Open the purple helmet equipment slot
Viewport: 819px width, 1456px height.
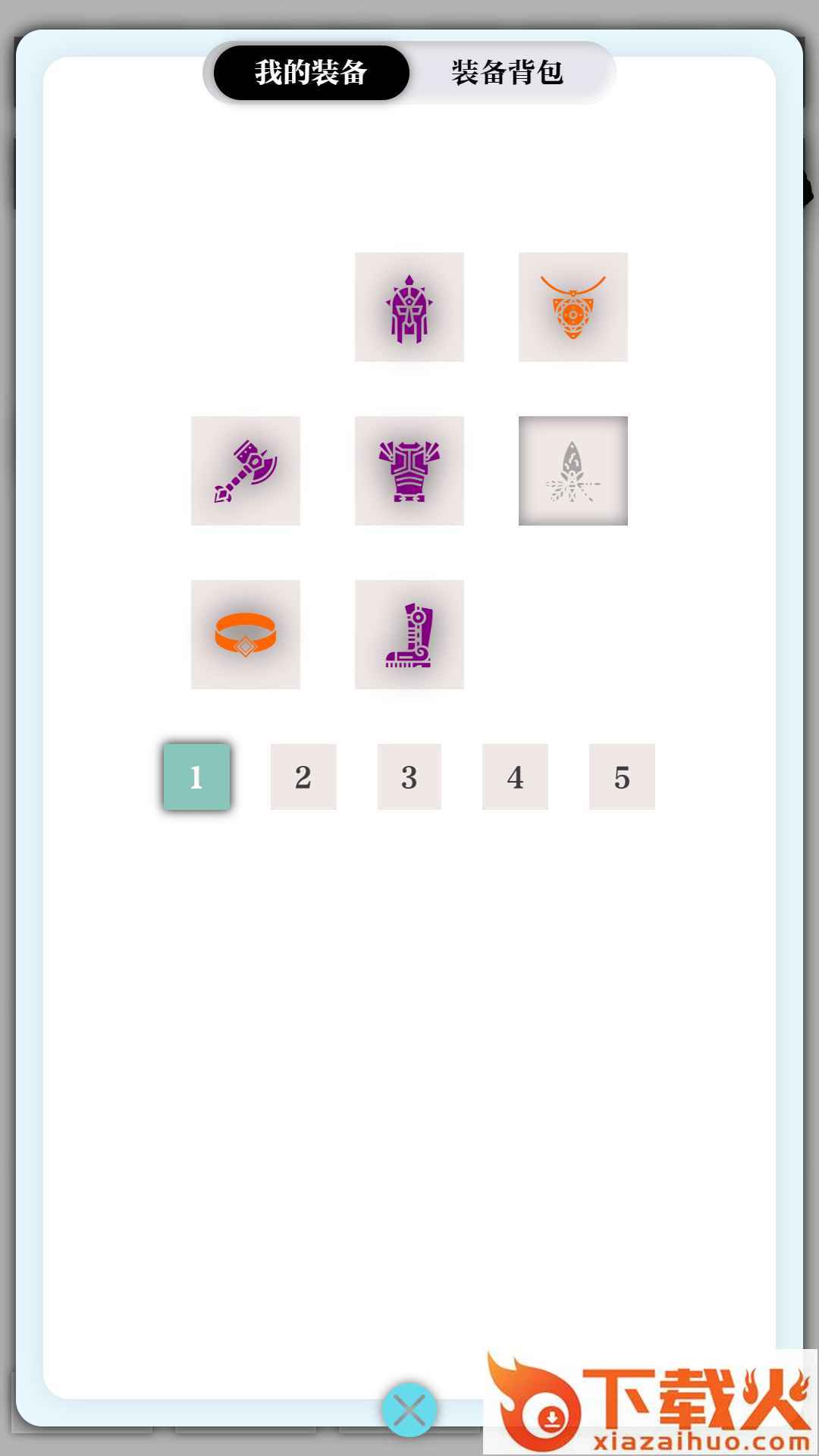pos(409,307)
